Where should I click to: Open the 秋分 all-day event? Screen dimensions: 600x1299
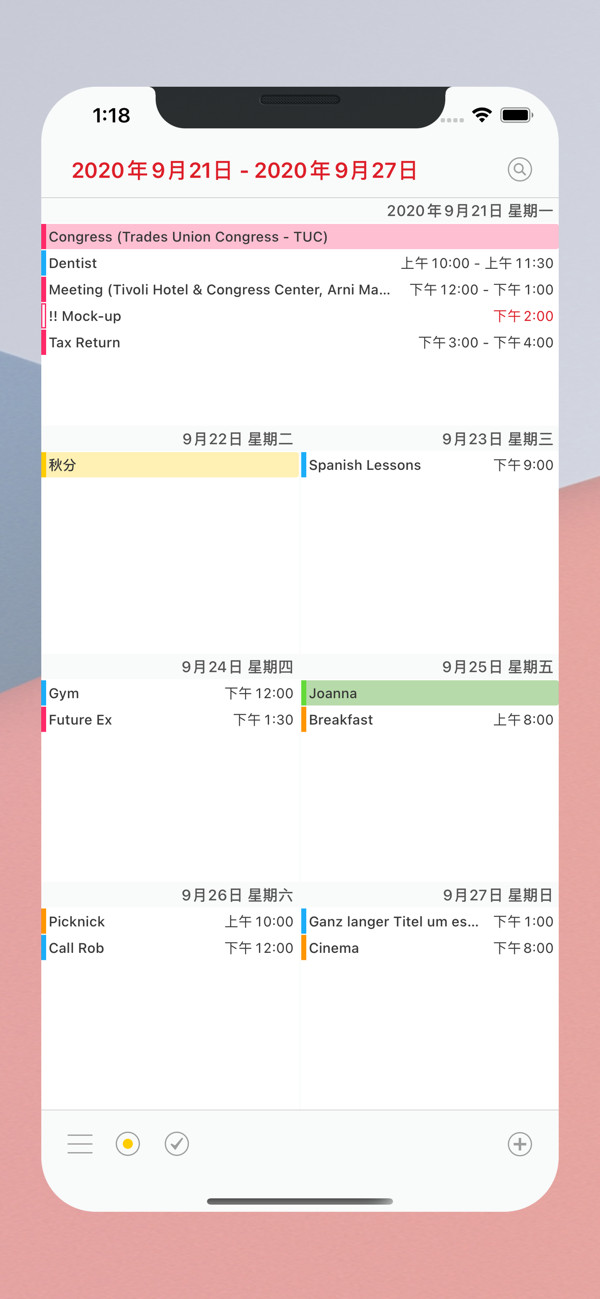coord(170,465)
